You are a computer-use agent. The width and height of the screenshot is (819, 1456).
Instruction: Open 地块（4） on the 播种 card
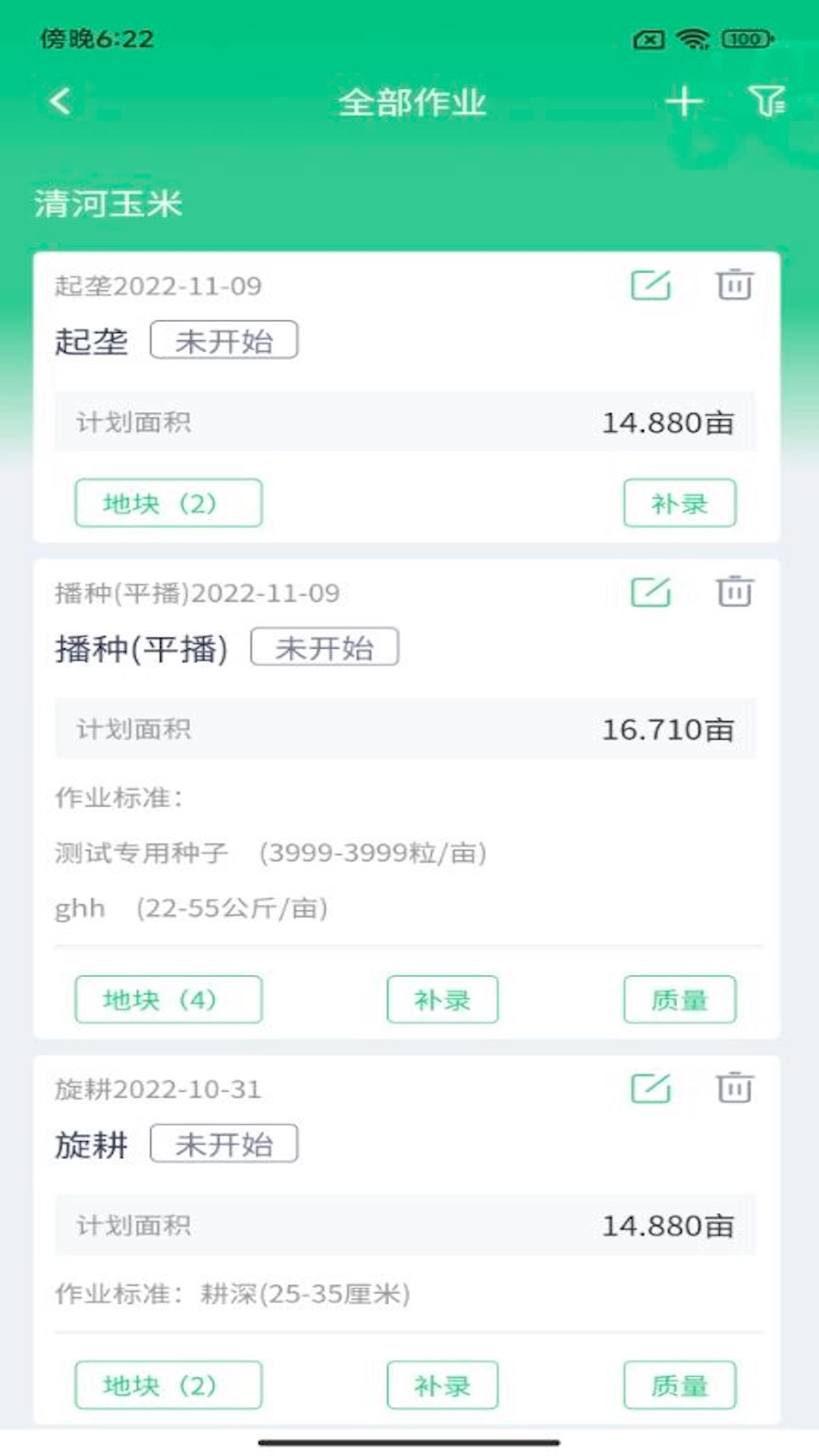(167, 999)
